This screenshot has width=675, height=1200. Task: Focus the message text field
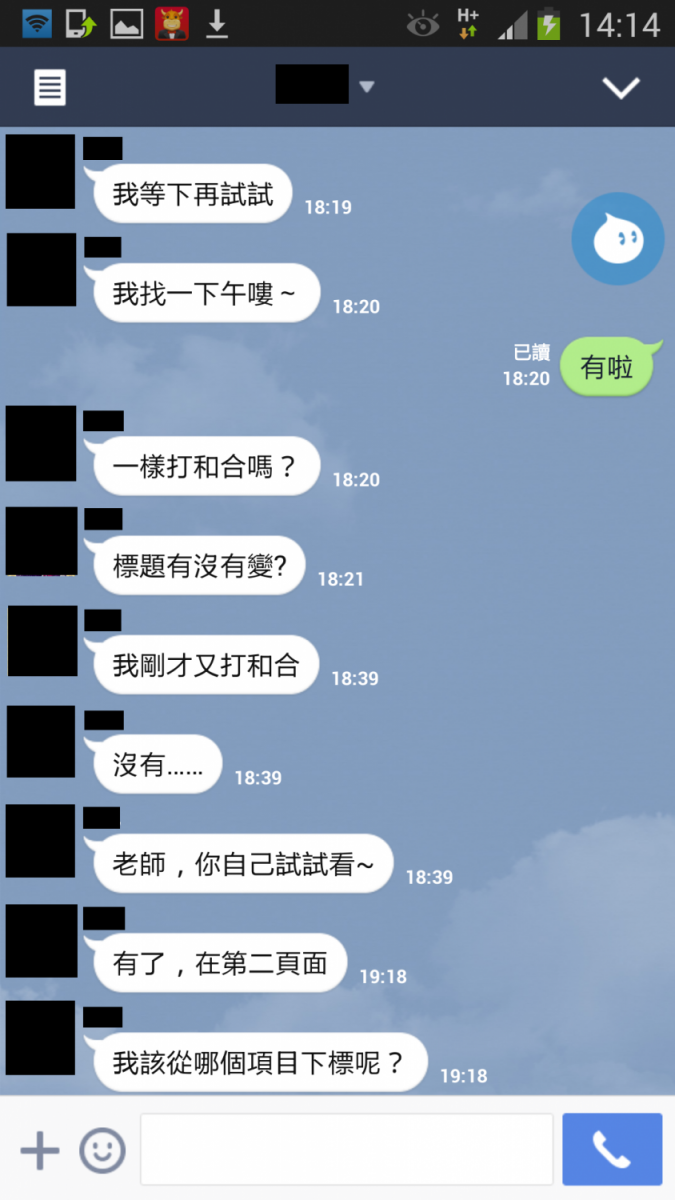346,1150
